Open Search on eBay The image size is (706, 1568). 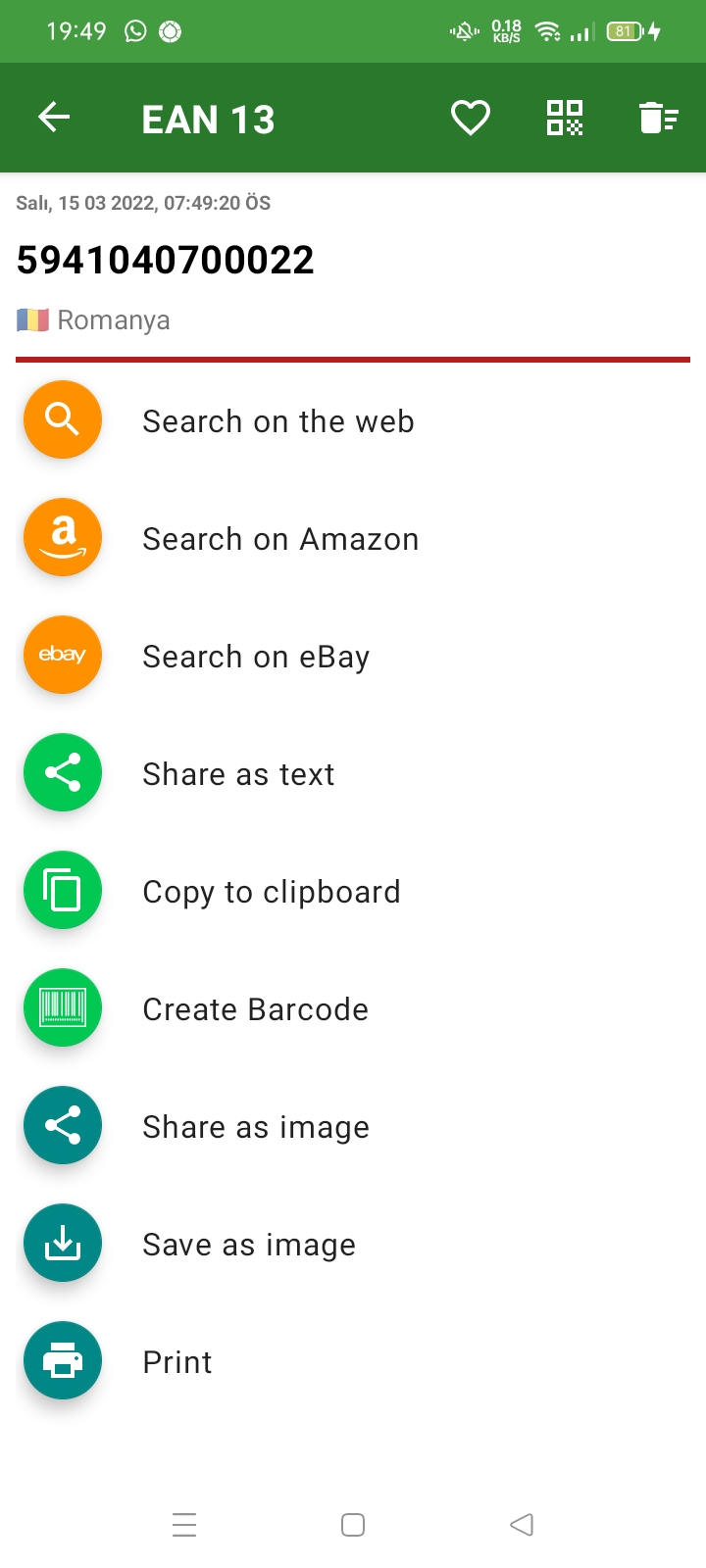click(x=256, y=657)
